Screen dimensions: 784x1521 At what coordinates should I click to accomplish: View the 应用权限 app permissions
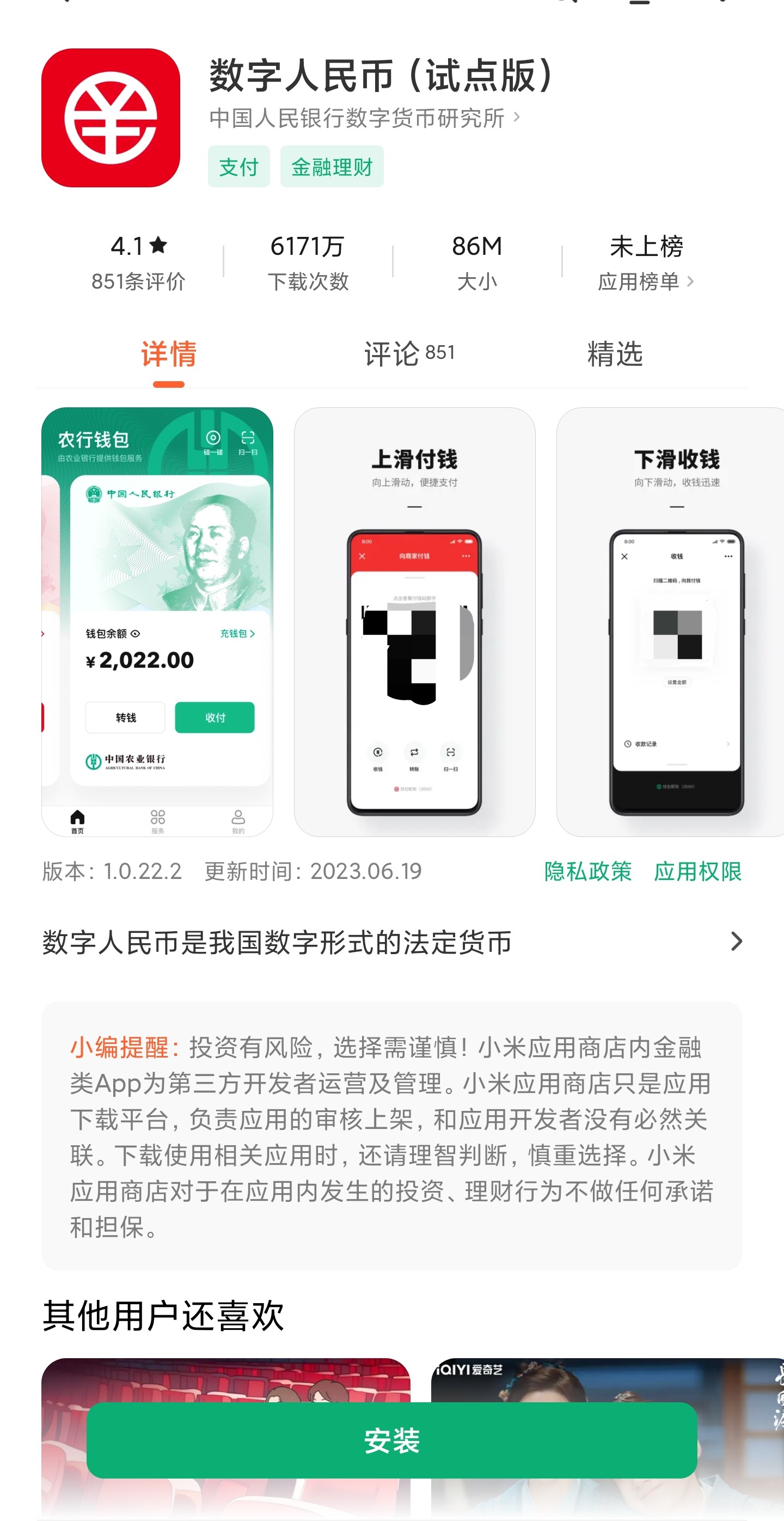[x=697, y=871]
